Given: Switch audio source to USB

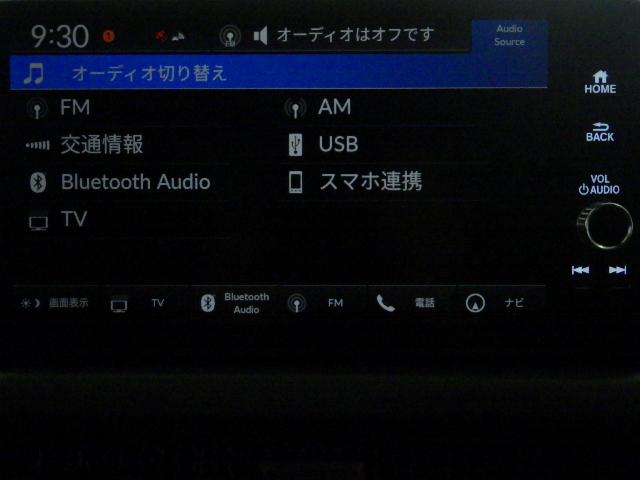Looking at the screenshot, I should click(x=337, y=145).
